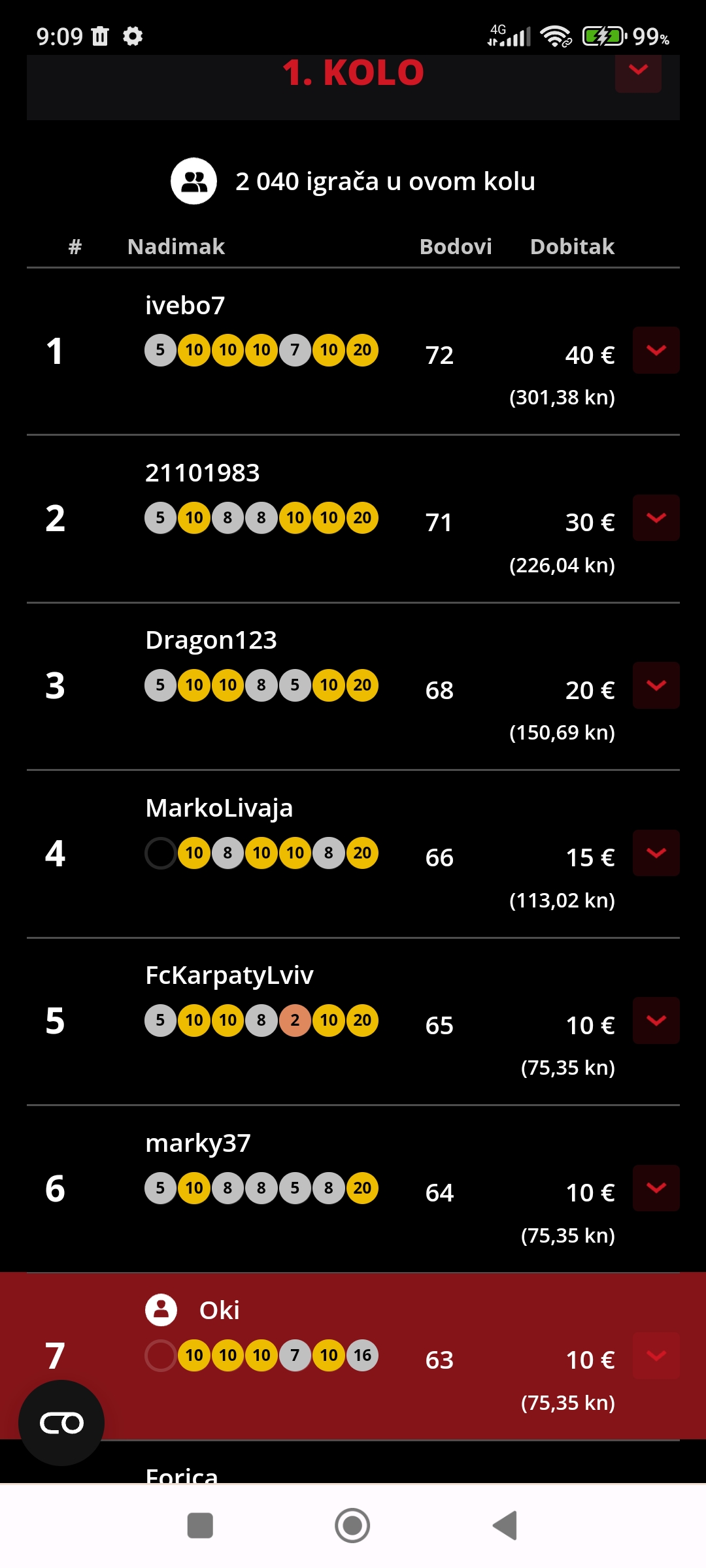Image resolution: width=706 pixels, height=1568 pixels.
Task: Expand ivebo7's row details
Action: tap(656, 350)
